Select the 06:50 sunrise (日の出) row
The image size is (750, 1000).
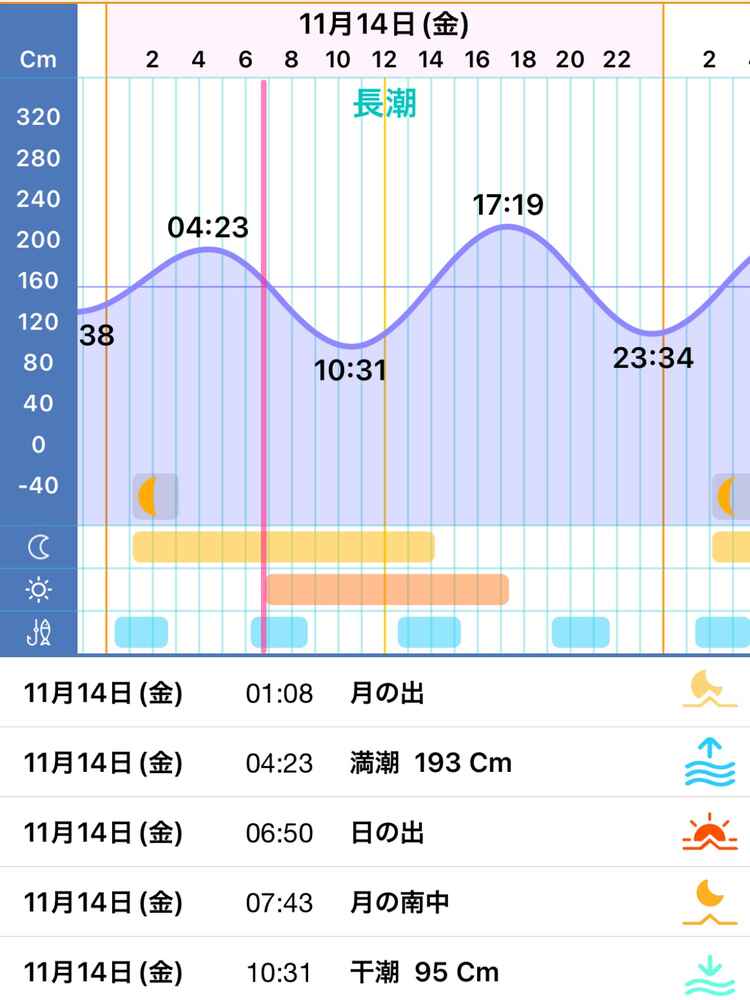point(375,832)
